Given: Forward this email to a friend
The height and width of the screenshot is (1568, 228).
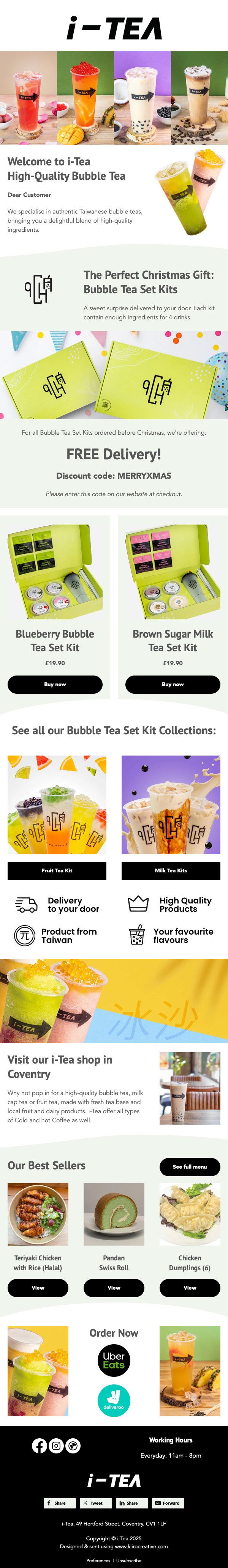Looking at the screenshot, I should 168,1503.
